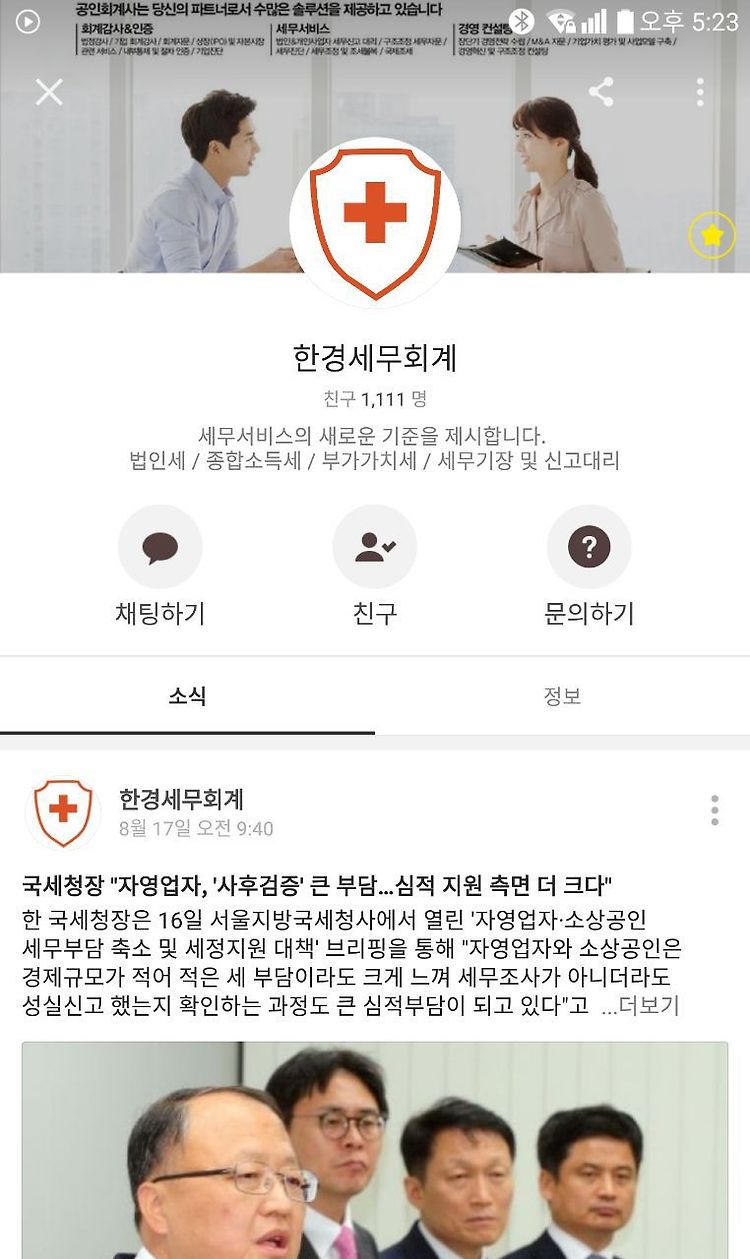Select the 소식 tab
The height and width of the screenshot is (1259, 750).
187,696
